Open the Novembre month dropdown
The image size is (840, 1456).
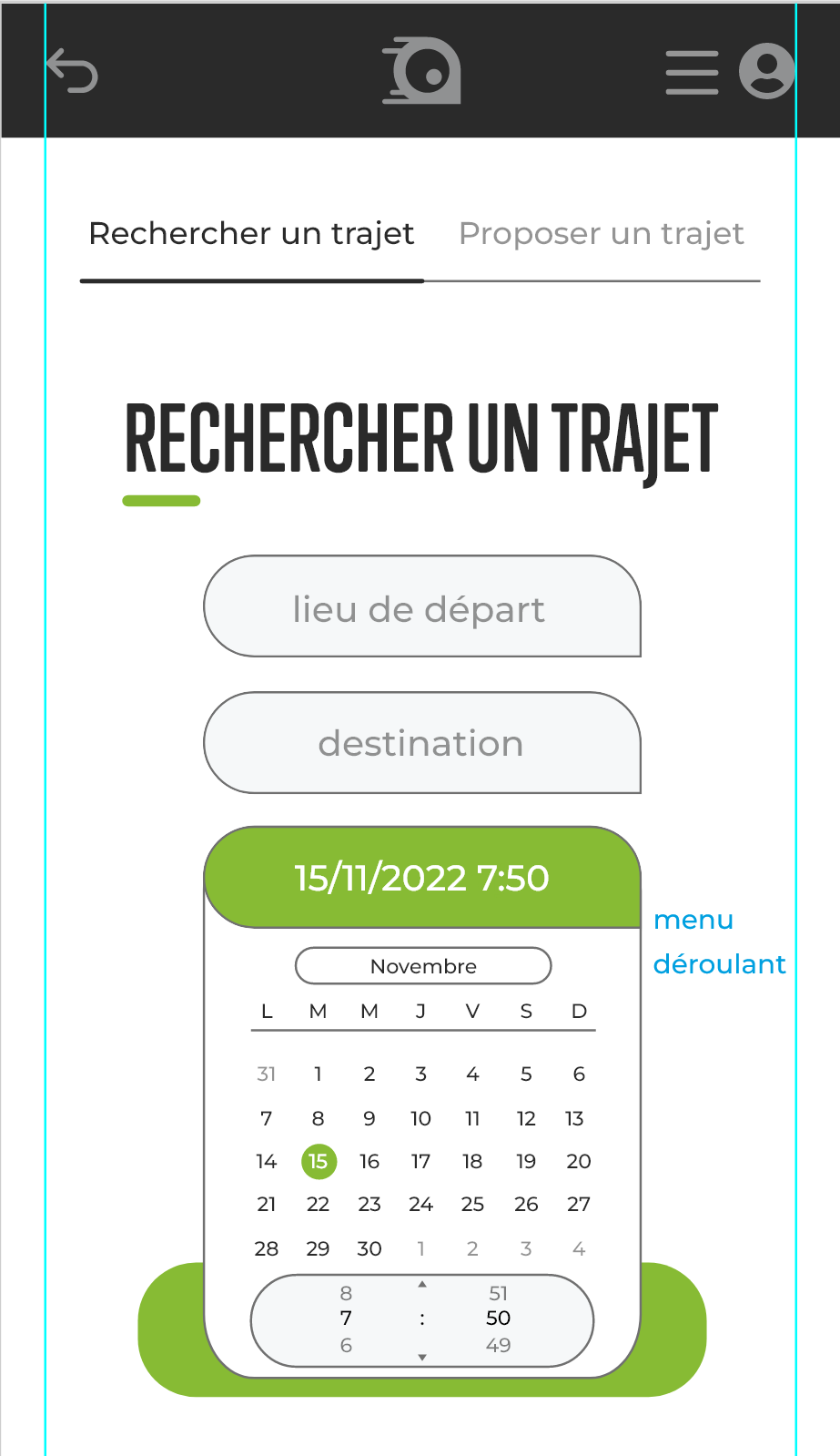423,966
